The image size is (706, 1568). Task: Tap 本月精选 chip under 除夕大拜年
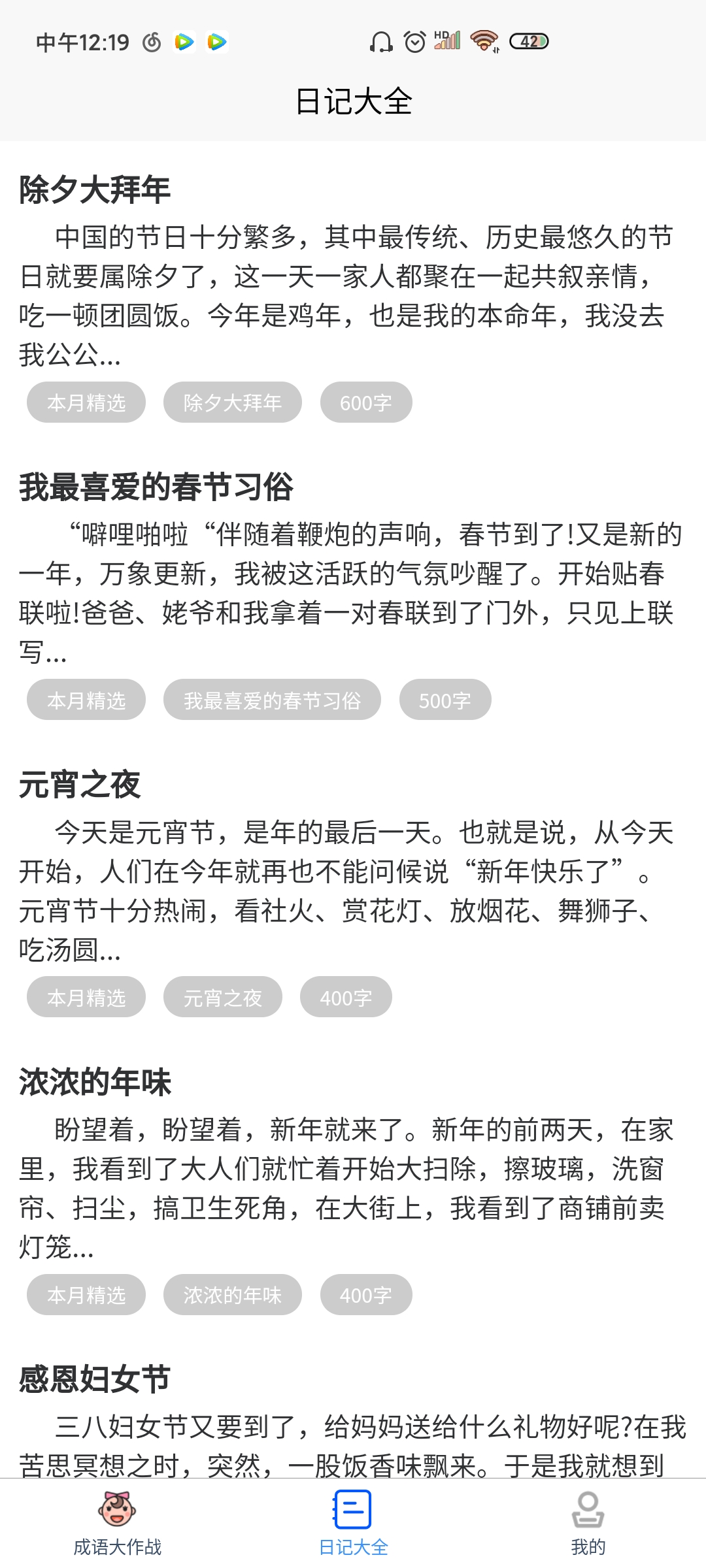click(x=86, y=402)
